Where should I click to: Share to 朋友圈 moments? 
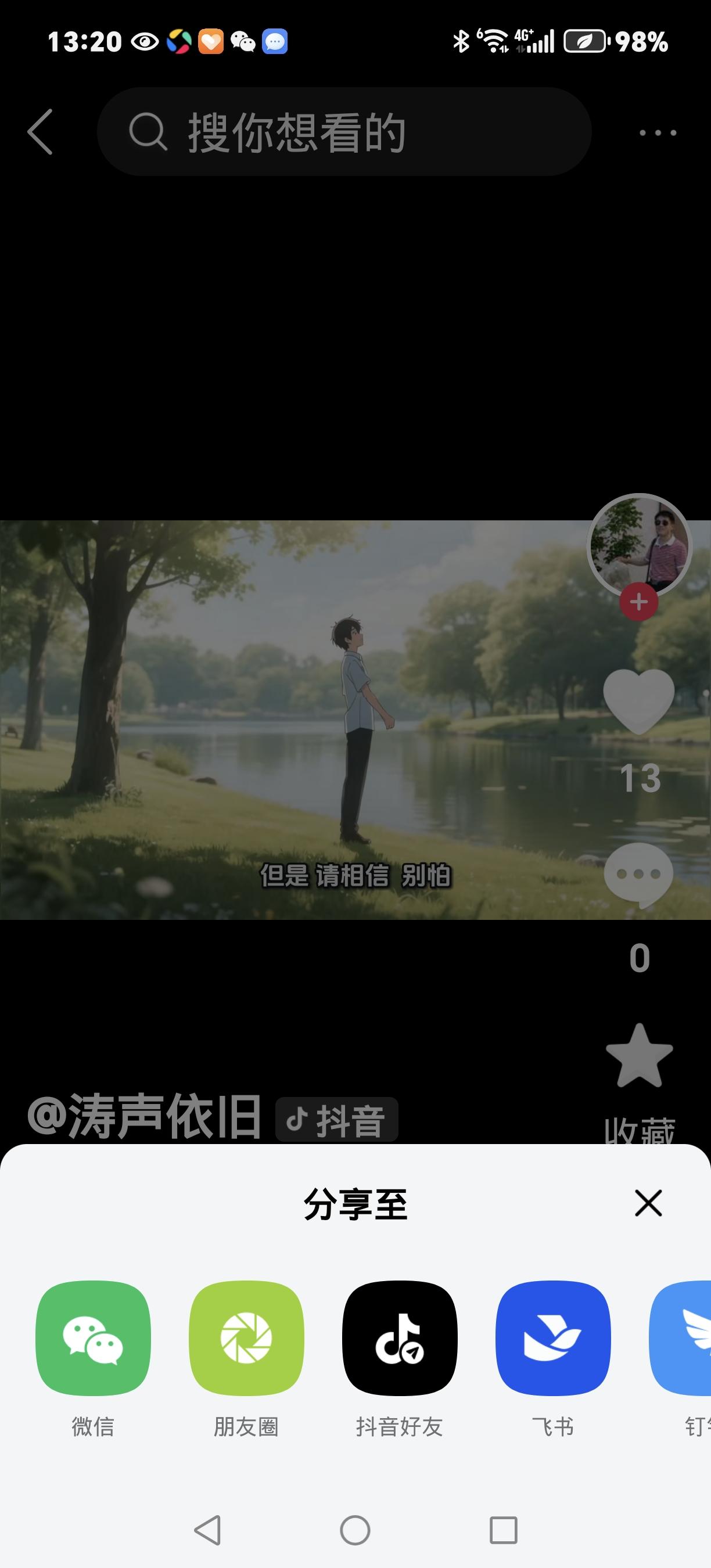(x=246, y=1338)
